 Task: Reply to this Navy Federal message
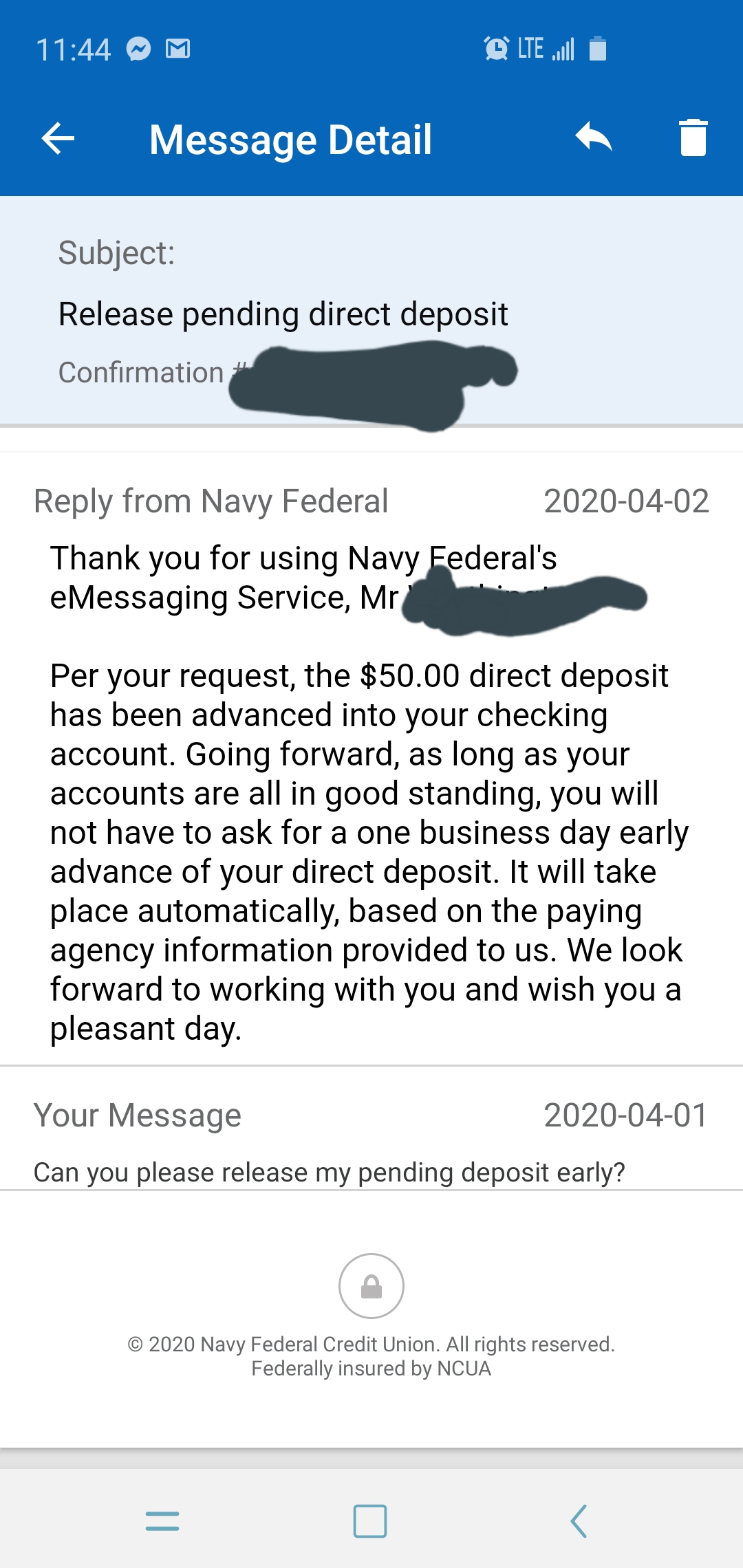(593, 138)
